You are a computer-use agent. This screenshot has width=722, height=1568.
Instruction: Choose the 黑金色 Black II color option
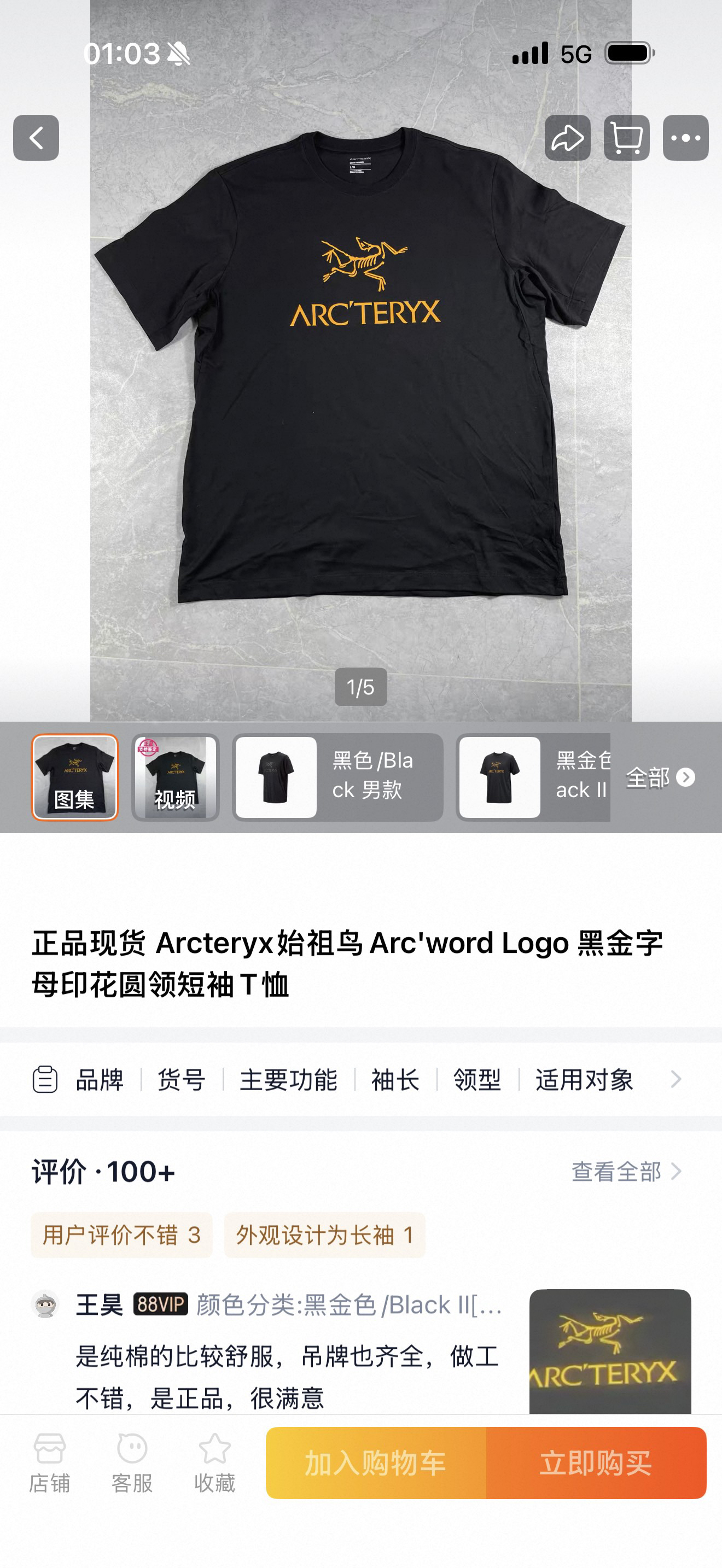point(534,777)
